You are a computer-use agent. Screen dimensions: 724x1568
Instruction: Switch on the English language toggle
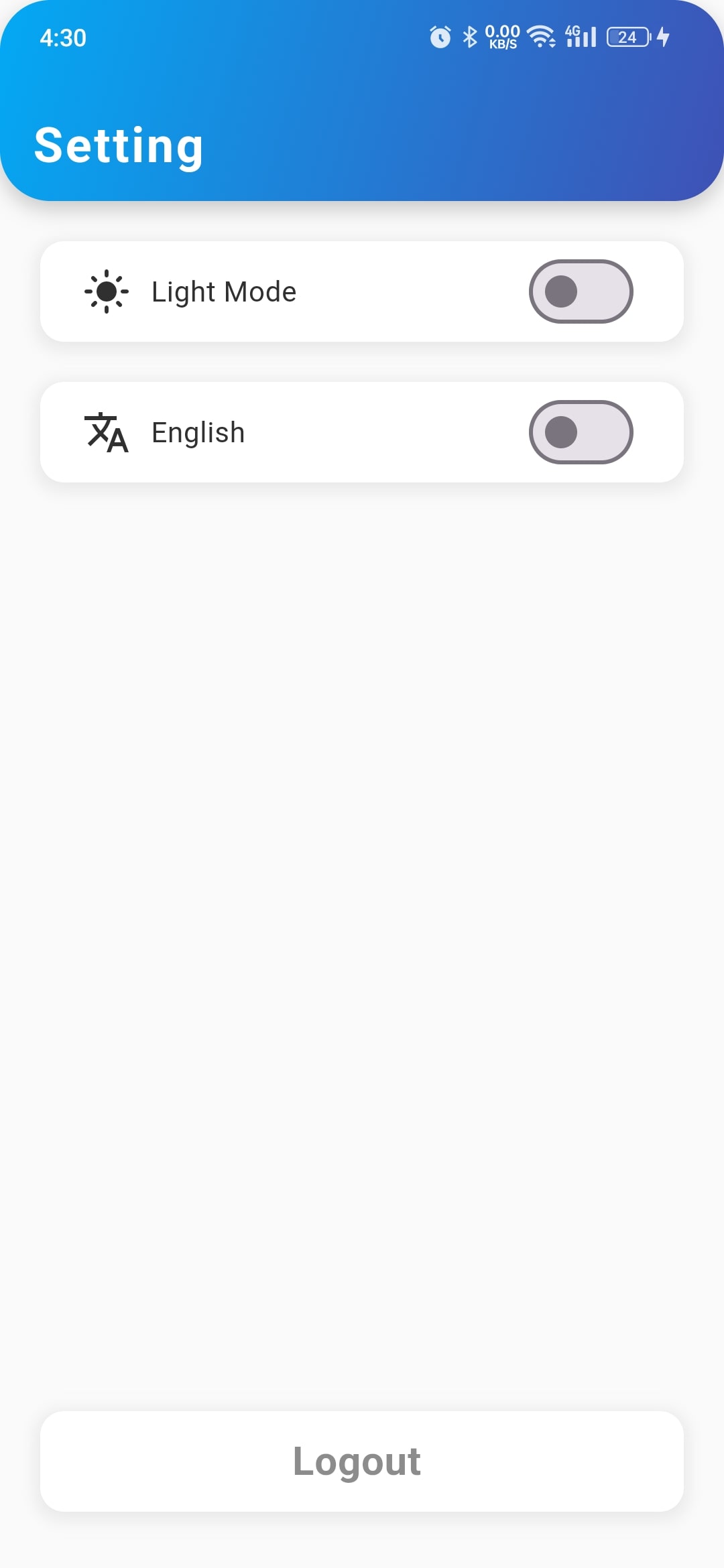581,432
